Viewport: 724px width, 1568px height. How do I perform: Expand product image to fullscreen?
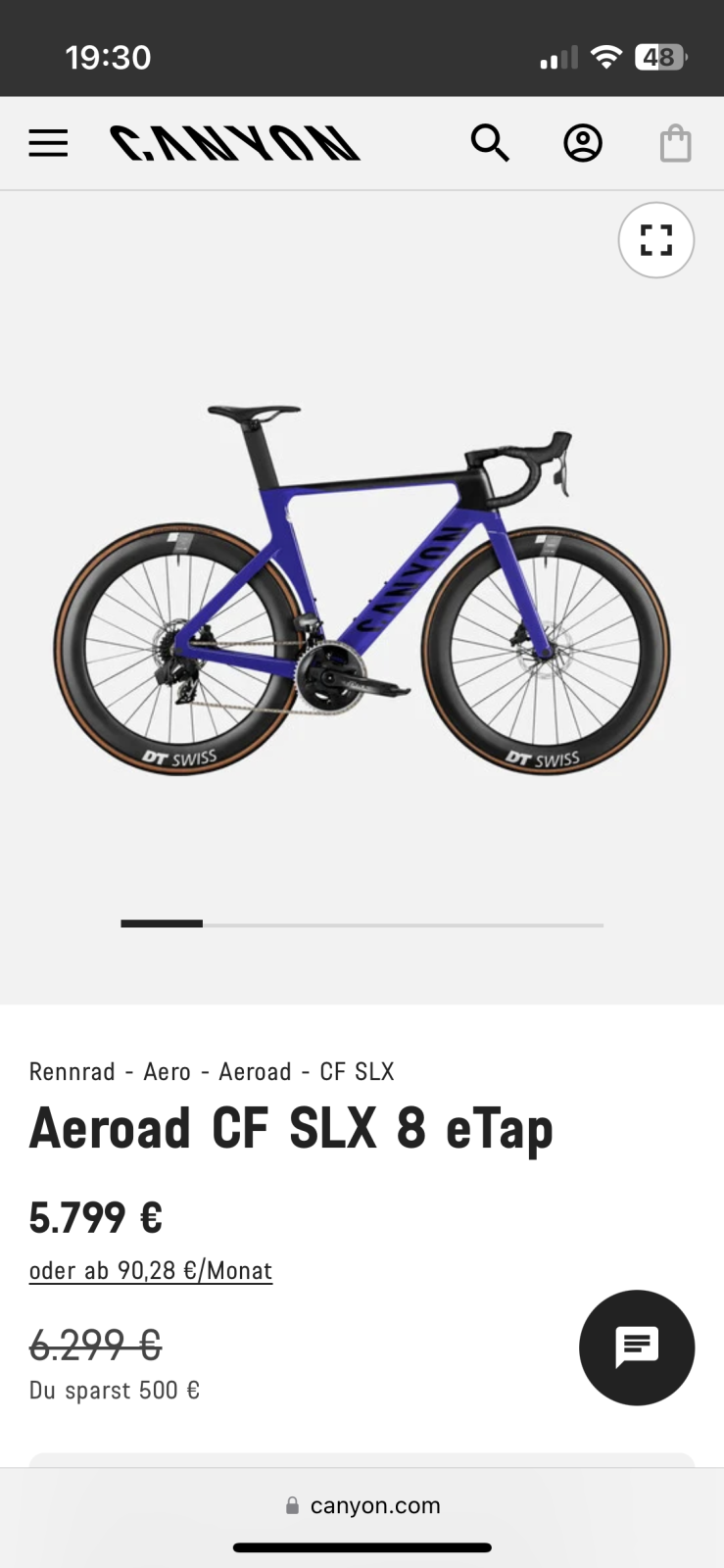(x=655, y=240)
